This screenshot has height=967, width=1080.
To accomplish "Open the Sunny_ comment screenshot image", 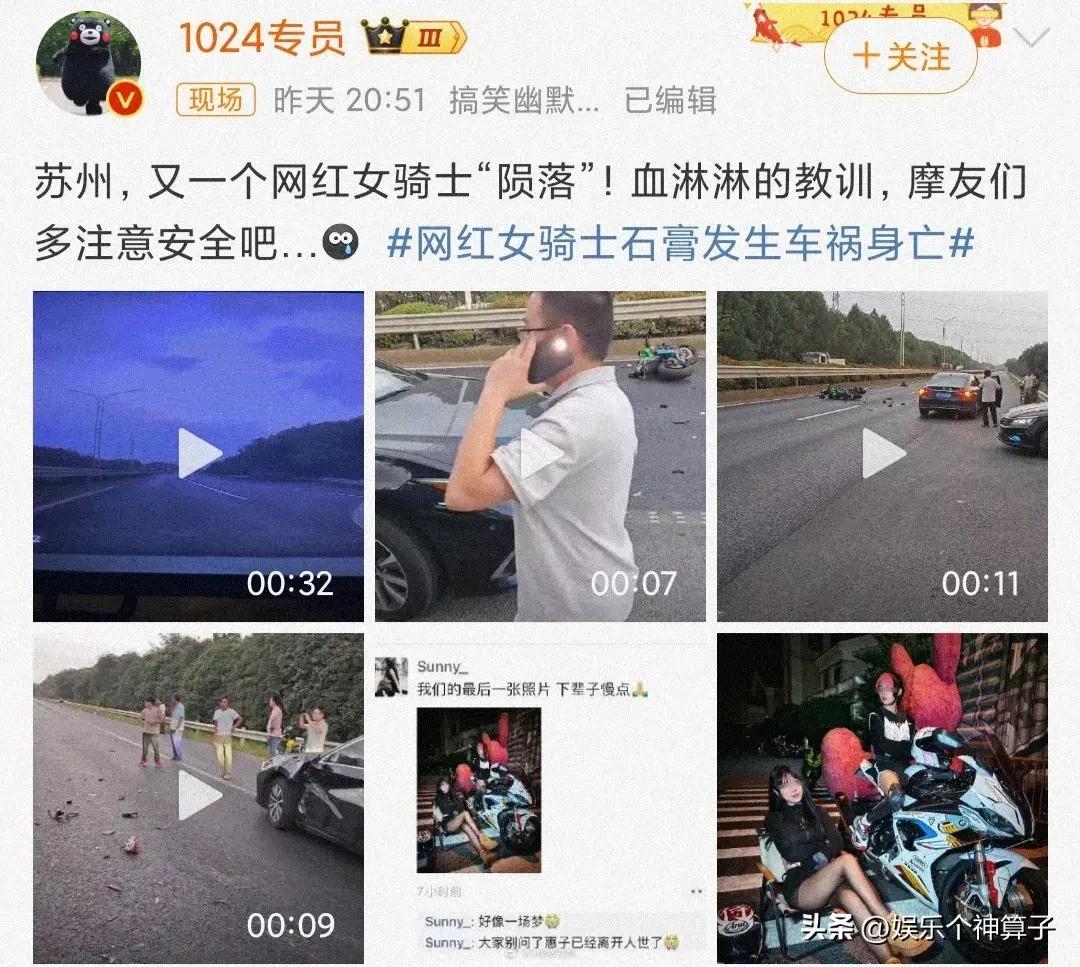I will pyautogui.click(x=540, y=797).
